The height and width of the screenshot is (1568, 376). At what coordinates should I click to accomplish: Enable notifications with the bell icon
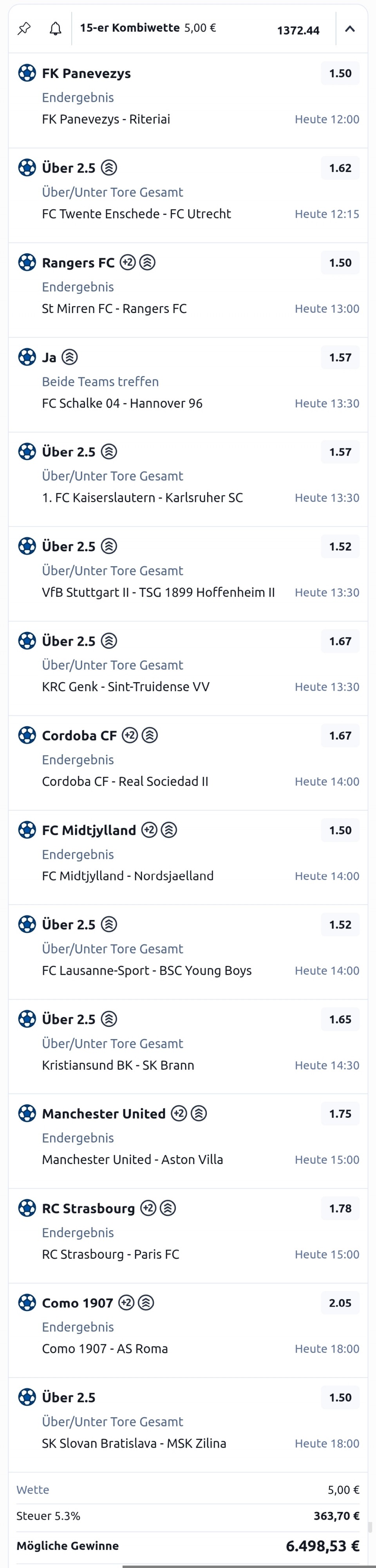coord(55,29)
